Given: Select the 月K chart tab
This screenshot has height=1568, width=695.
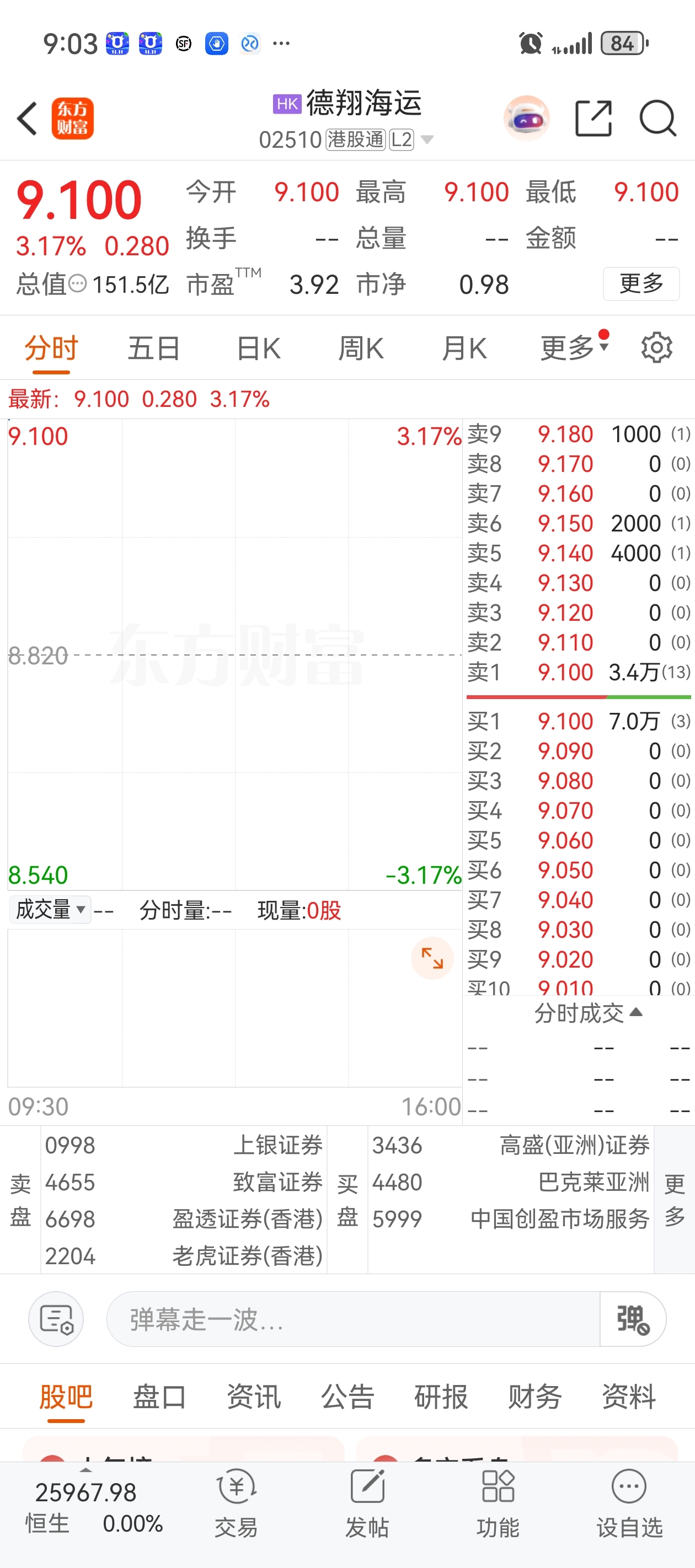Looking at the screenshot, I should 464,349.
